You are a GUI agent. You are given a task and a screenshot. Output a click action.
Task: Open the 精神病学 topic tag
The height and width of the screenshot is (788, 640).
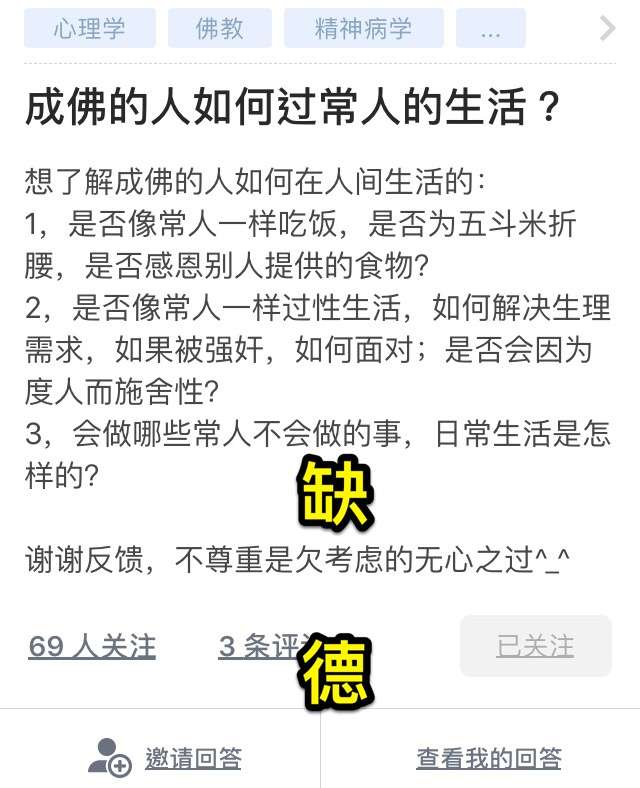pos(363,28)
